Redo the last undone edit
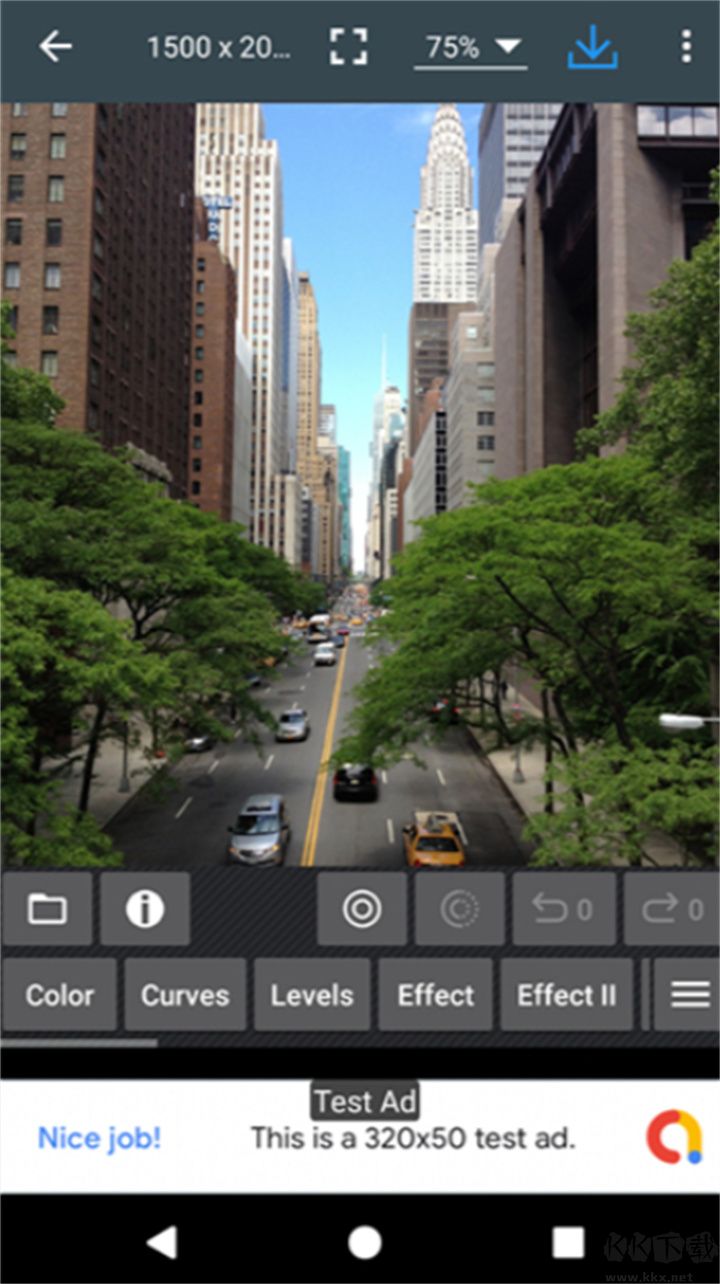Screen dimensions: 720x1284 click(x=670, y=909)
